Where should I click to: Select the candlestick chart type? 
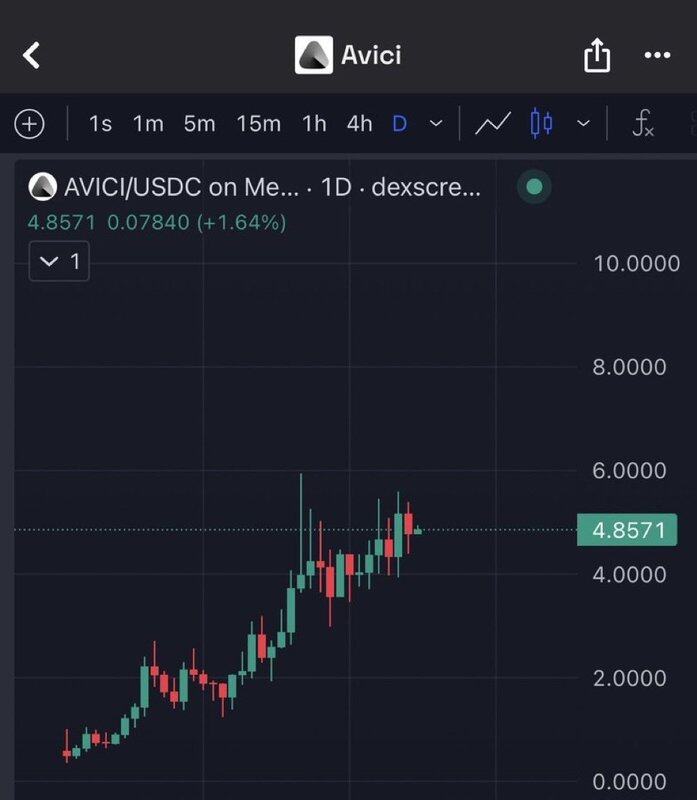[541, 124]
